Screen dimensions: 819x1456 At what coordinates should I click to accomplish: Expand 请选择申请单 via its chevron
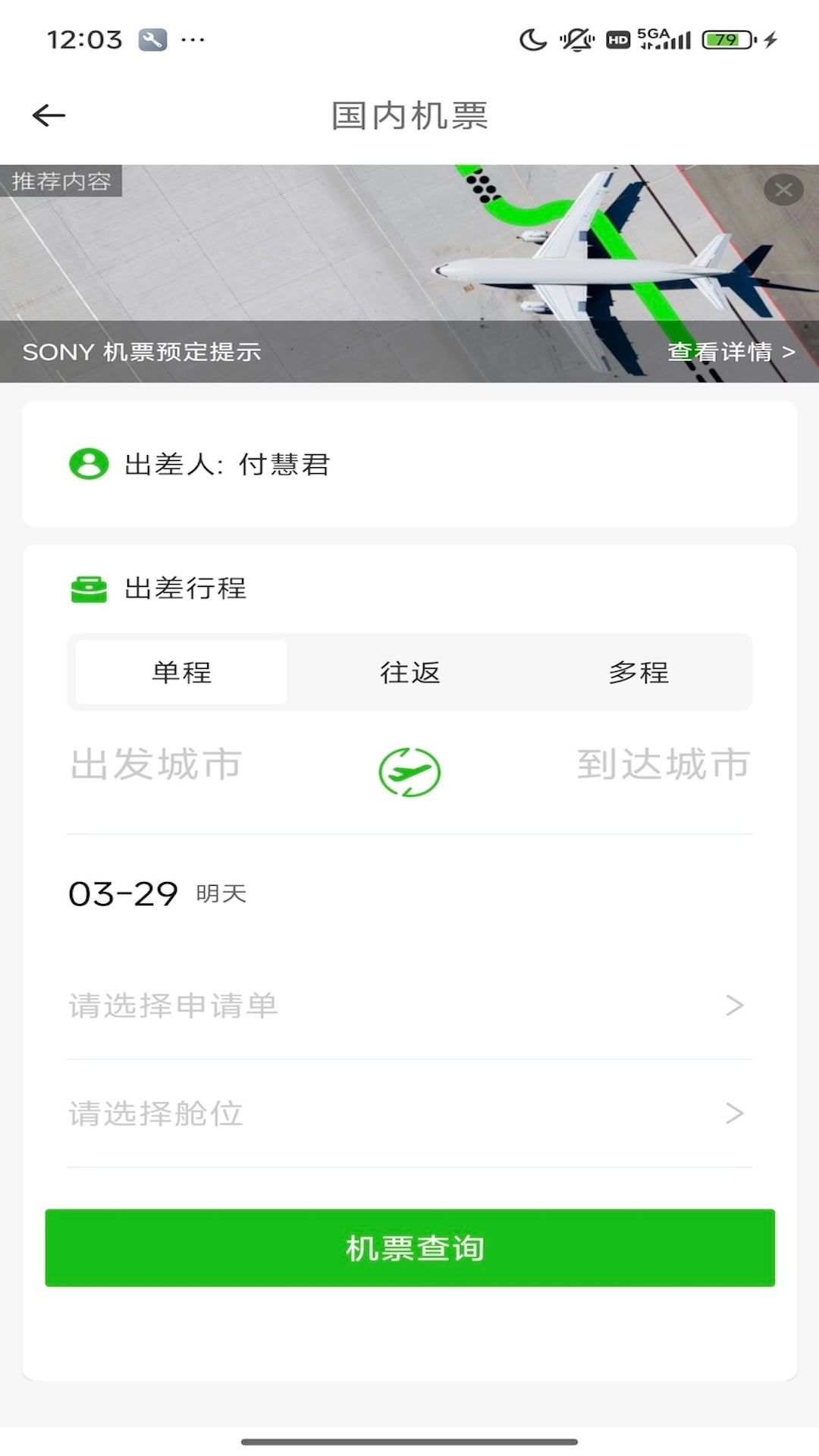(x=733, y=1005)
